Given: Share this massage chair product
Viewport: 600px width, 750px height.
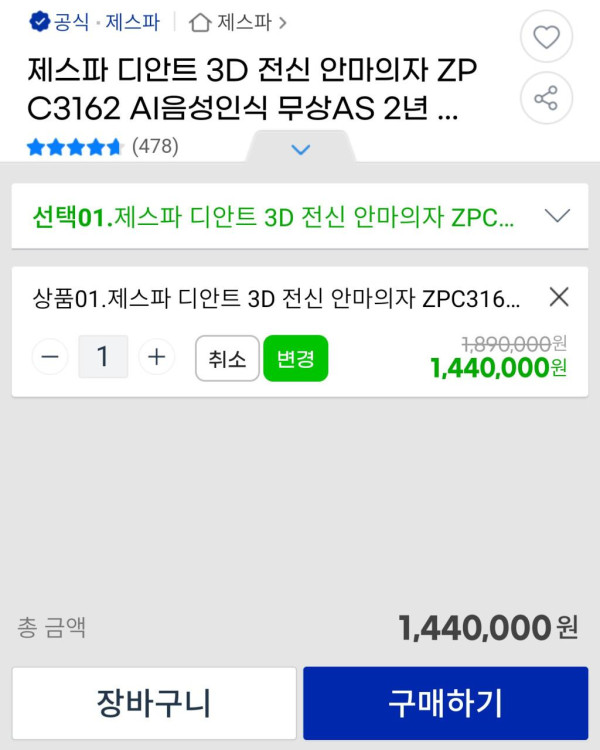Looking at the screenshot, I should click(546, 98).
